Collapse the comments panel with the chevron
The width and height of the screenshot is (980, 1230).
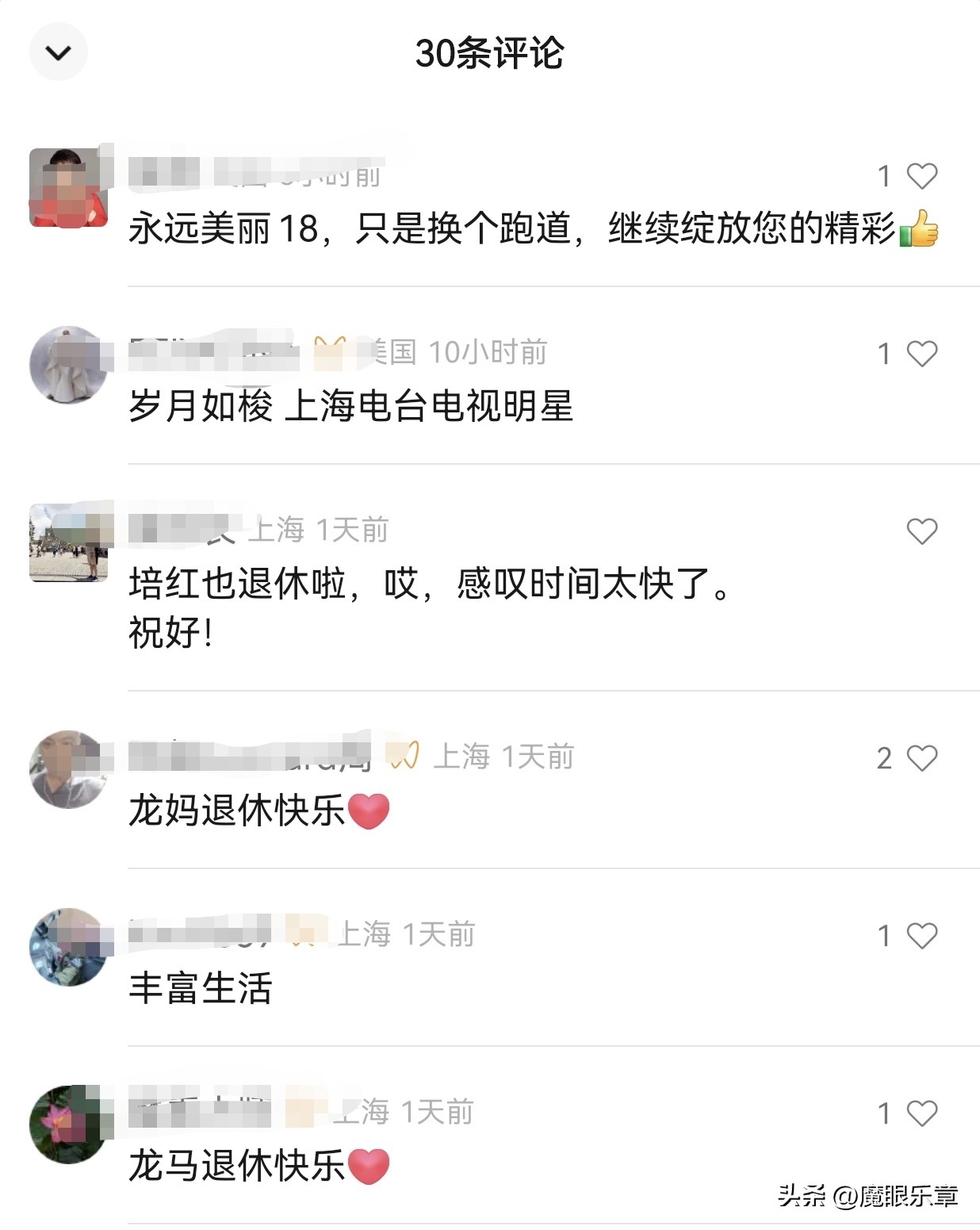coord(57,52)
